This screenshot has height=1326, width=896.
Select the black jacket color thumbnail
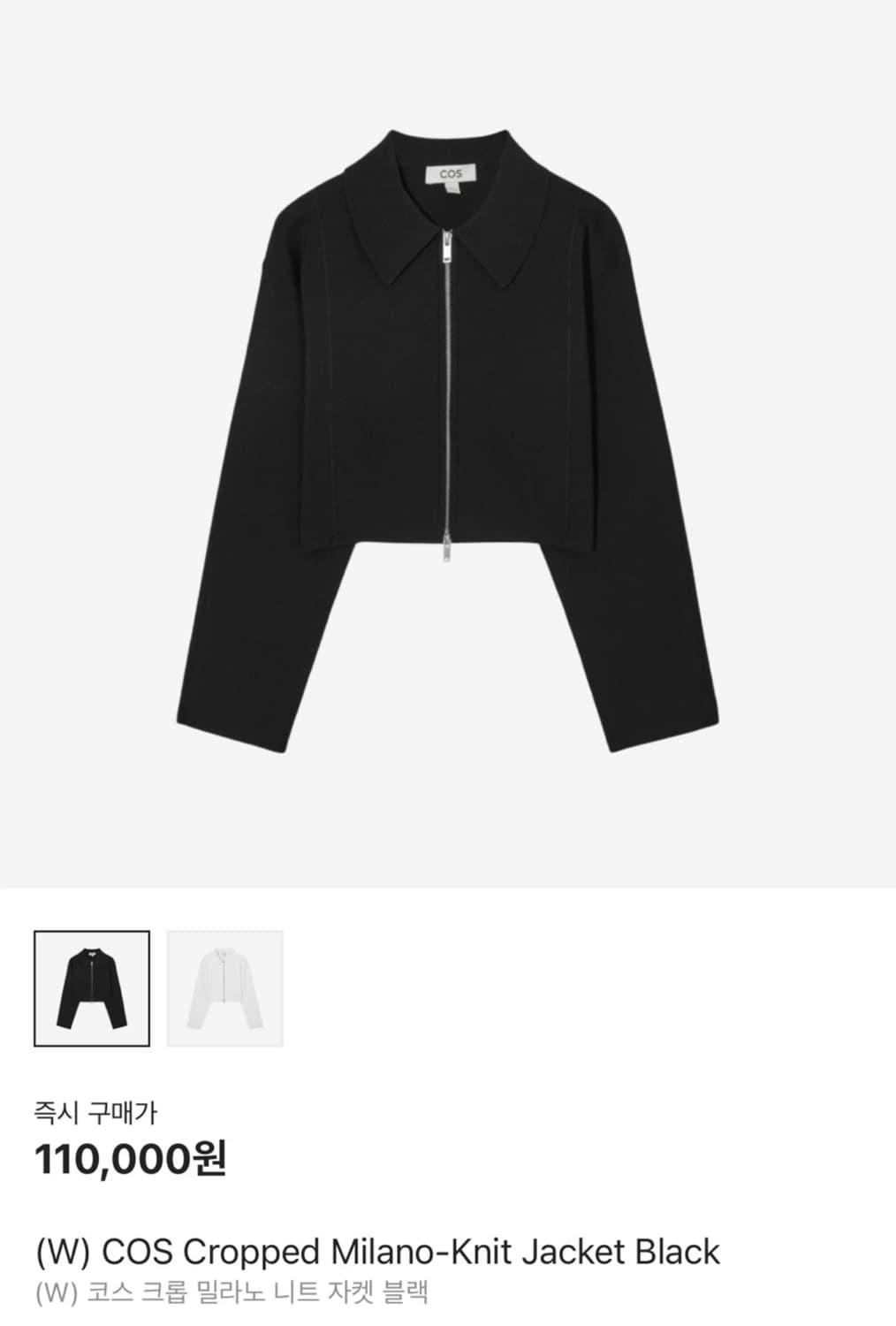click(92, 988)
